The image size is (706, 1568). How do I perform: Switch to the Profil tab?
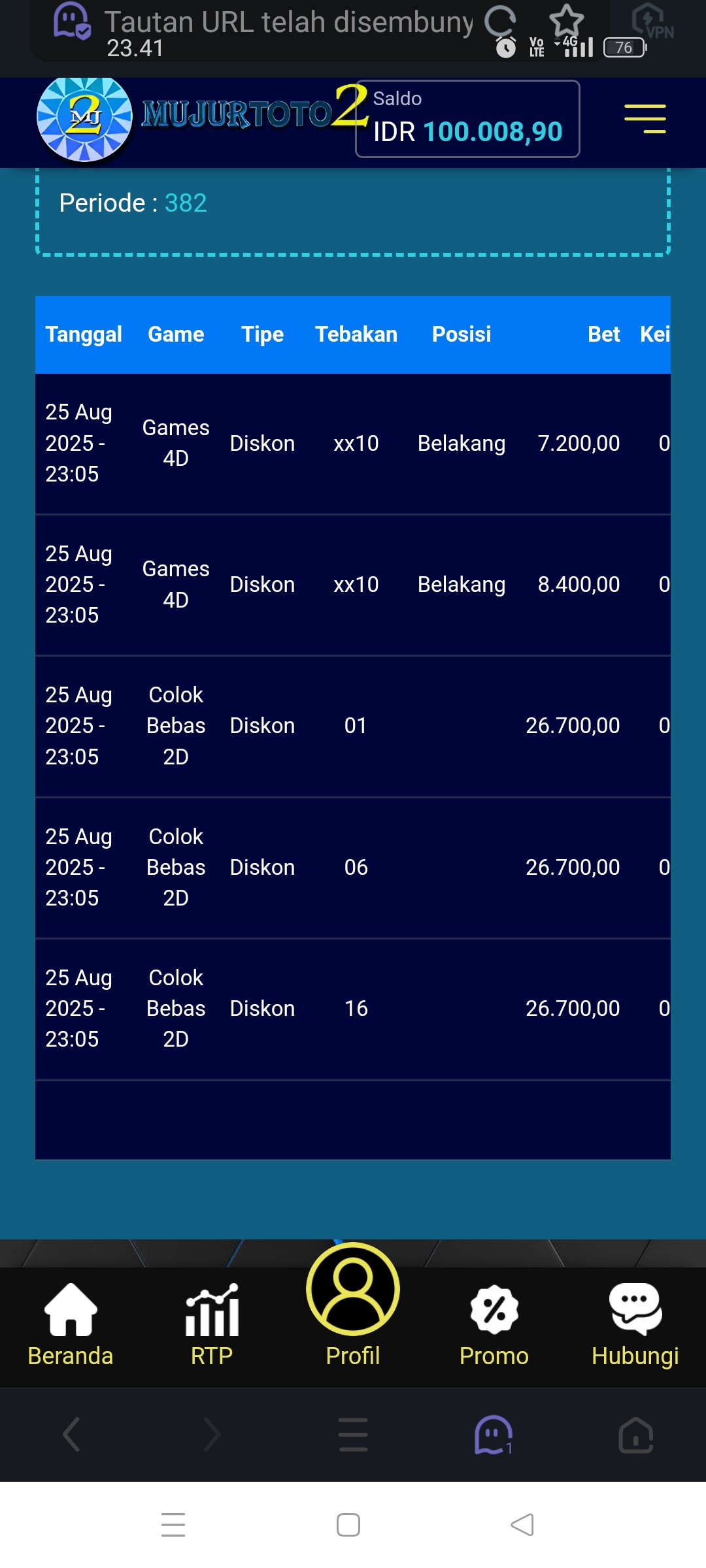tap(353, 1307)
